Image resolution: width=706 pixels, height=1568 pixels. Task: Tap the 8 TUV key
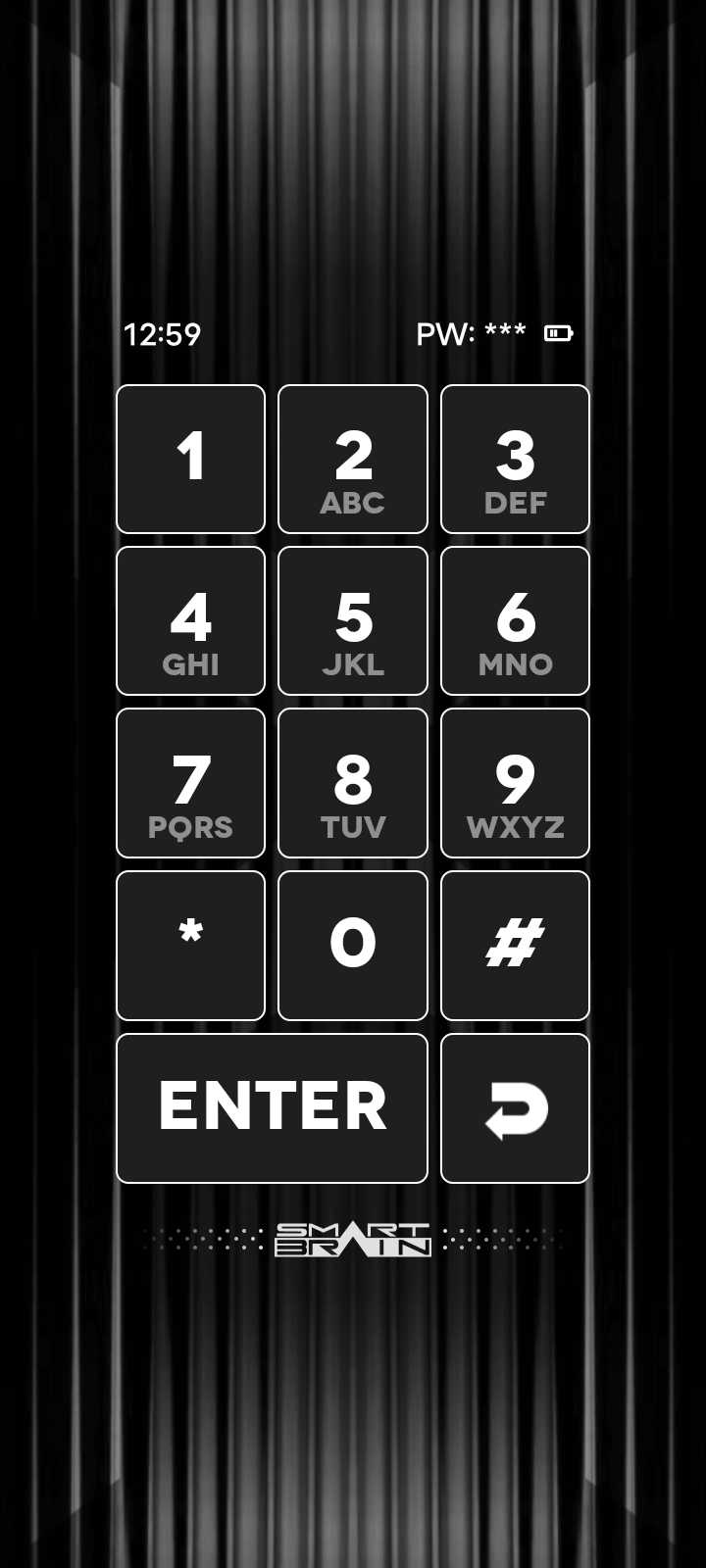coord(353,783)
